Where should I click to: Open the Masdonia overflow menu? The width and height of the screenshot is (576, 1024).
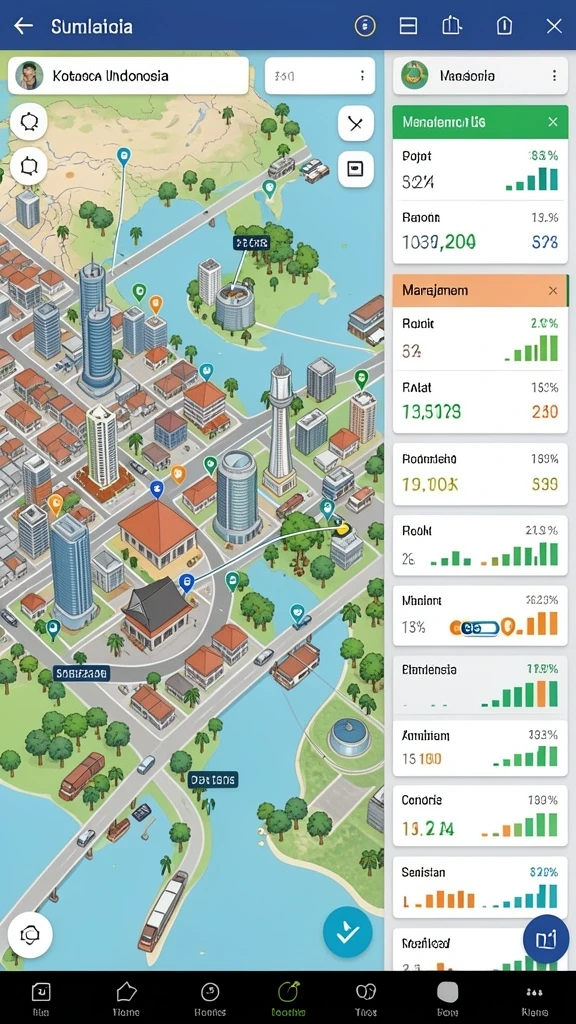[554, 76]
